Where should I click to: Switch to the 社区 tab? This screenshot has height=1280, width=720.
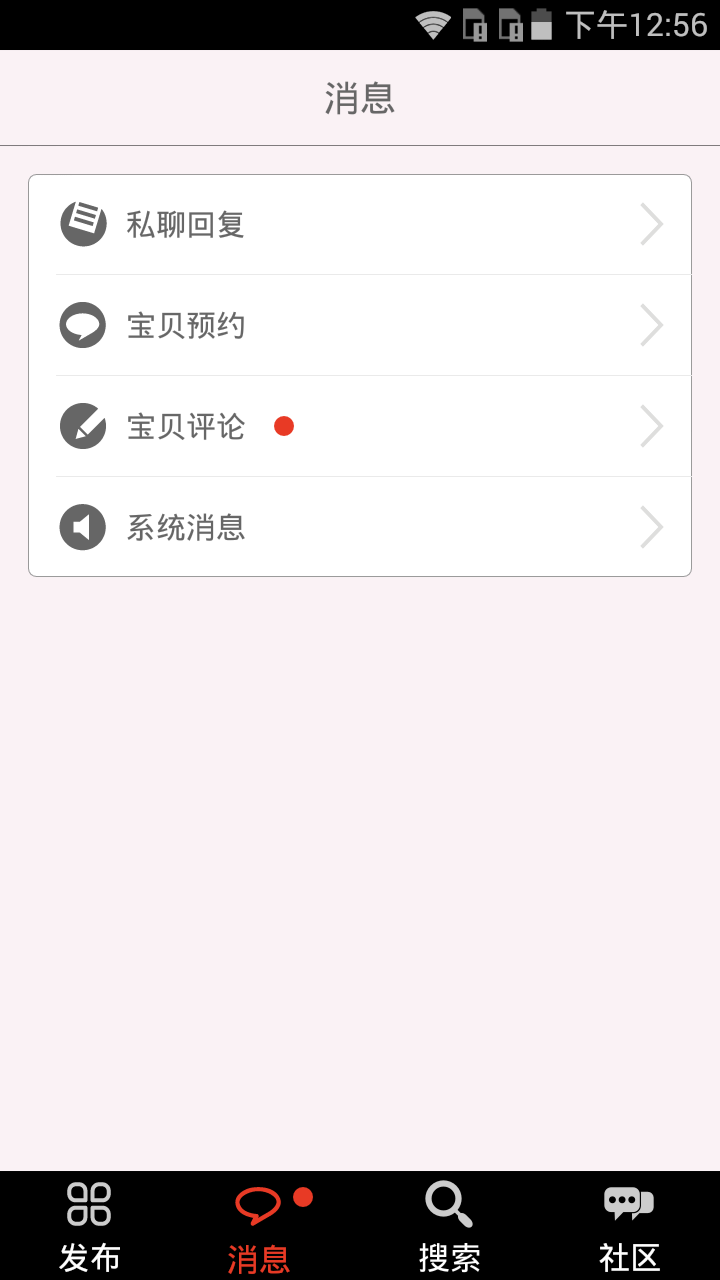coord(630,1226)
